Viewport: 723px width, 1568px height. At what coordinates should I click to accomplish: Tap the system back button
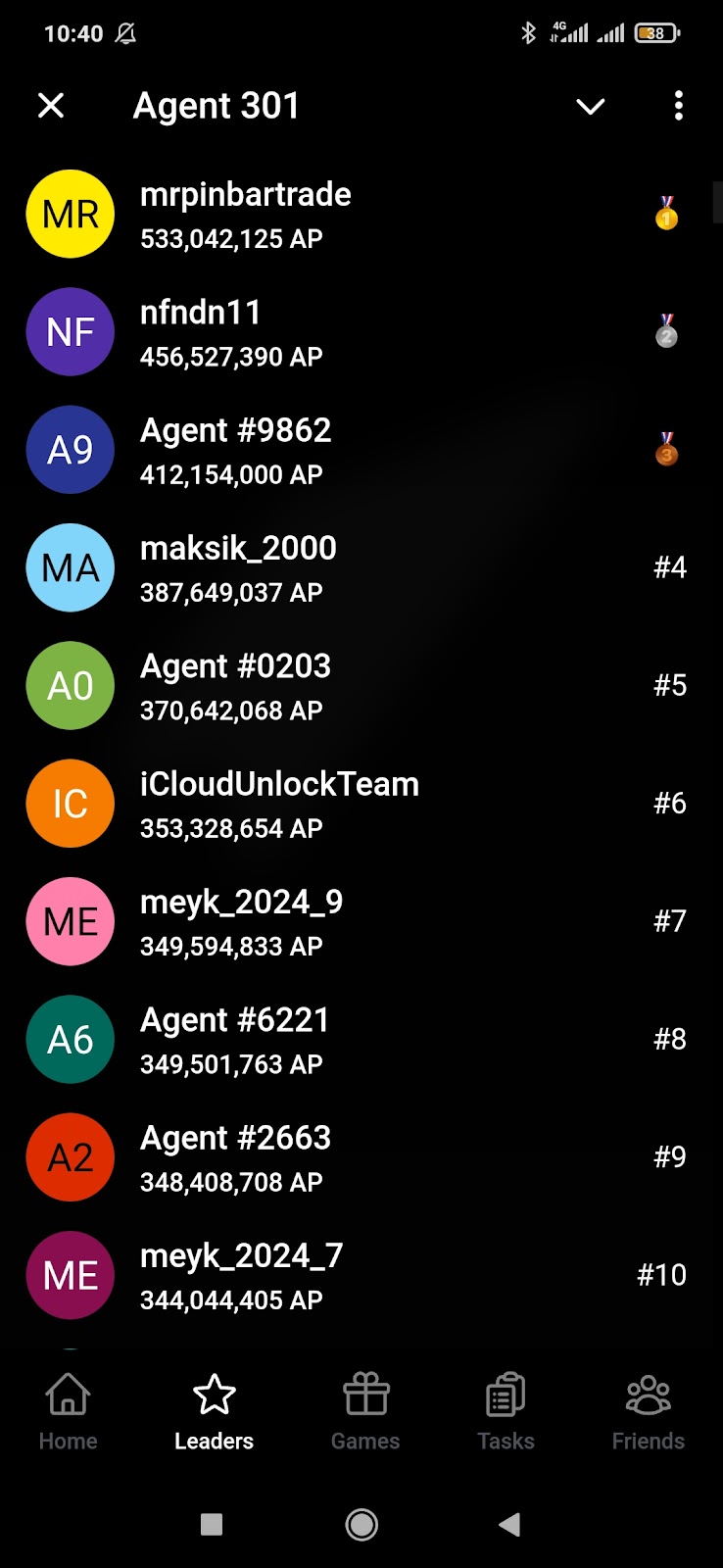tap(509, 1524)
